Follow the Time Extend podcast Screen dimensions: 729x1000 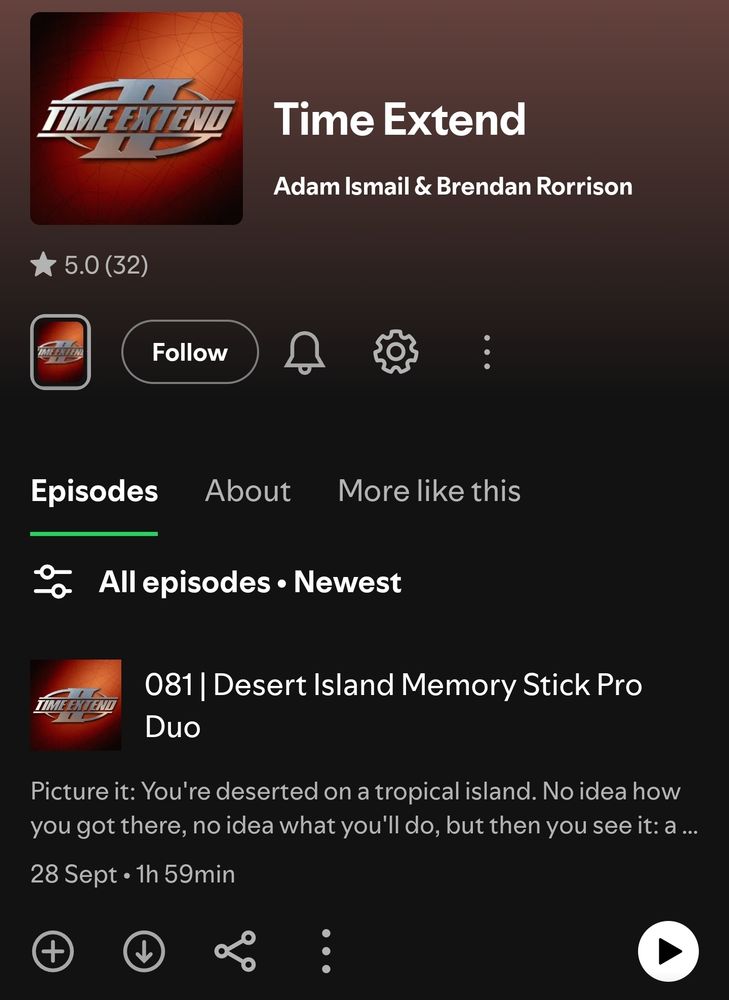click(x=190, y=352)
